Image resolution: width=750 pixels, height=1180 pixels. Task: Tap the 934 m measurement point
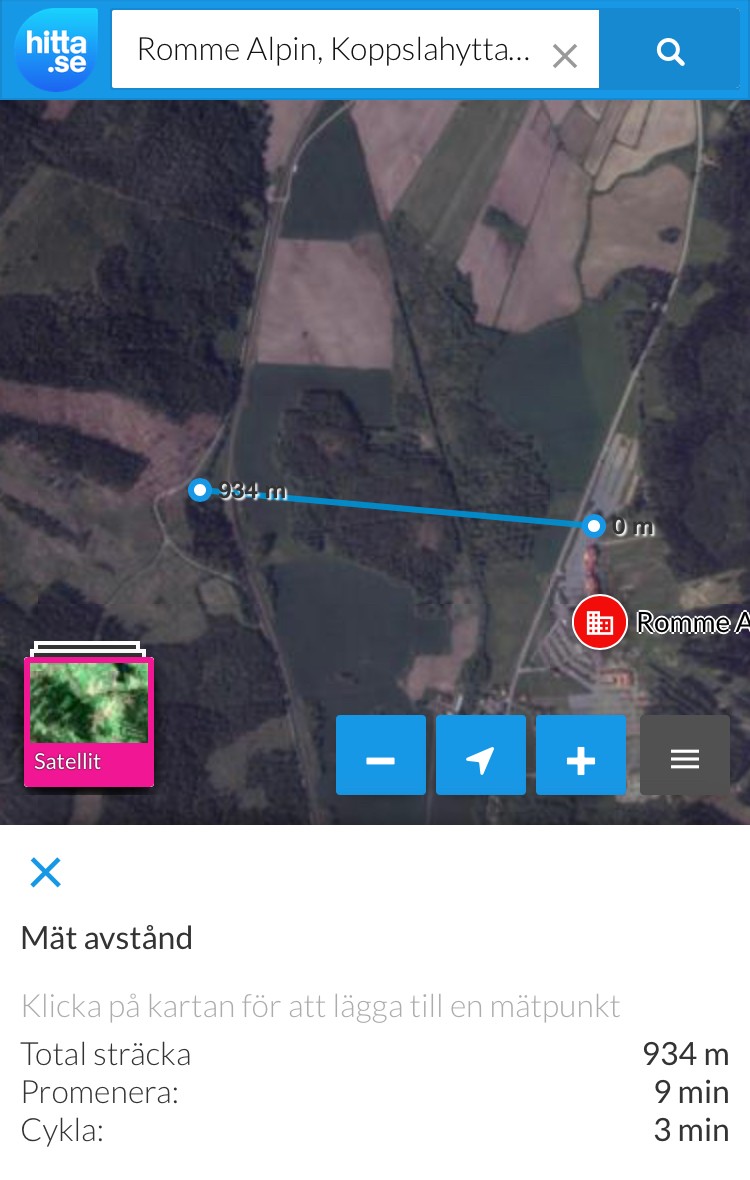[200, 490]
